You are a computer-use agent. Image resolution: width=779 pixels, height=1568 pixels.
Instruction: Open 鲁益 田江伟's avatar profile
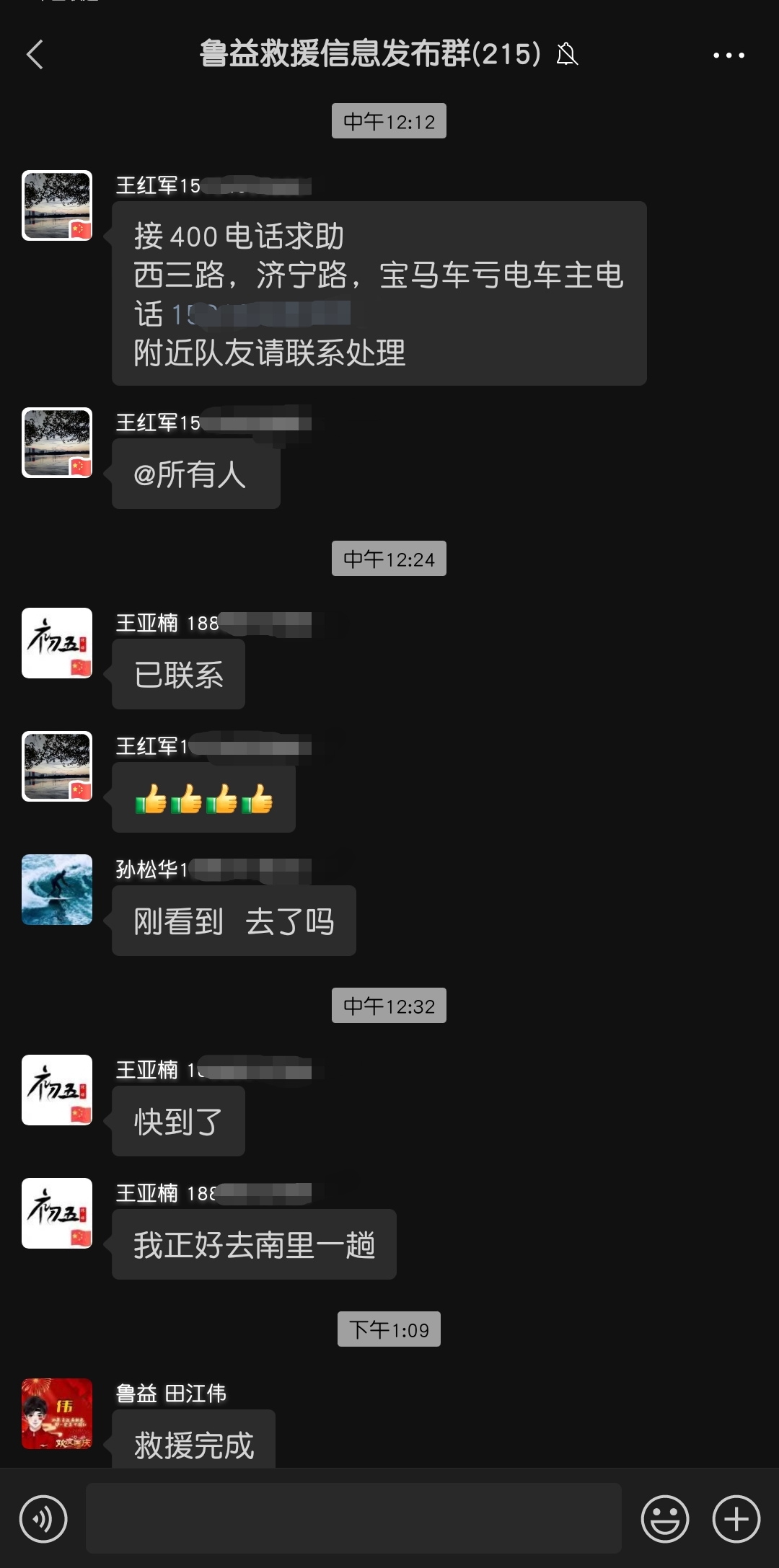click(x=57, y=1414)
